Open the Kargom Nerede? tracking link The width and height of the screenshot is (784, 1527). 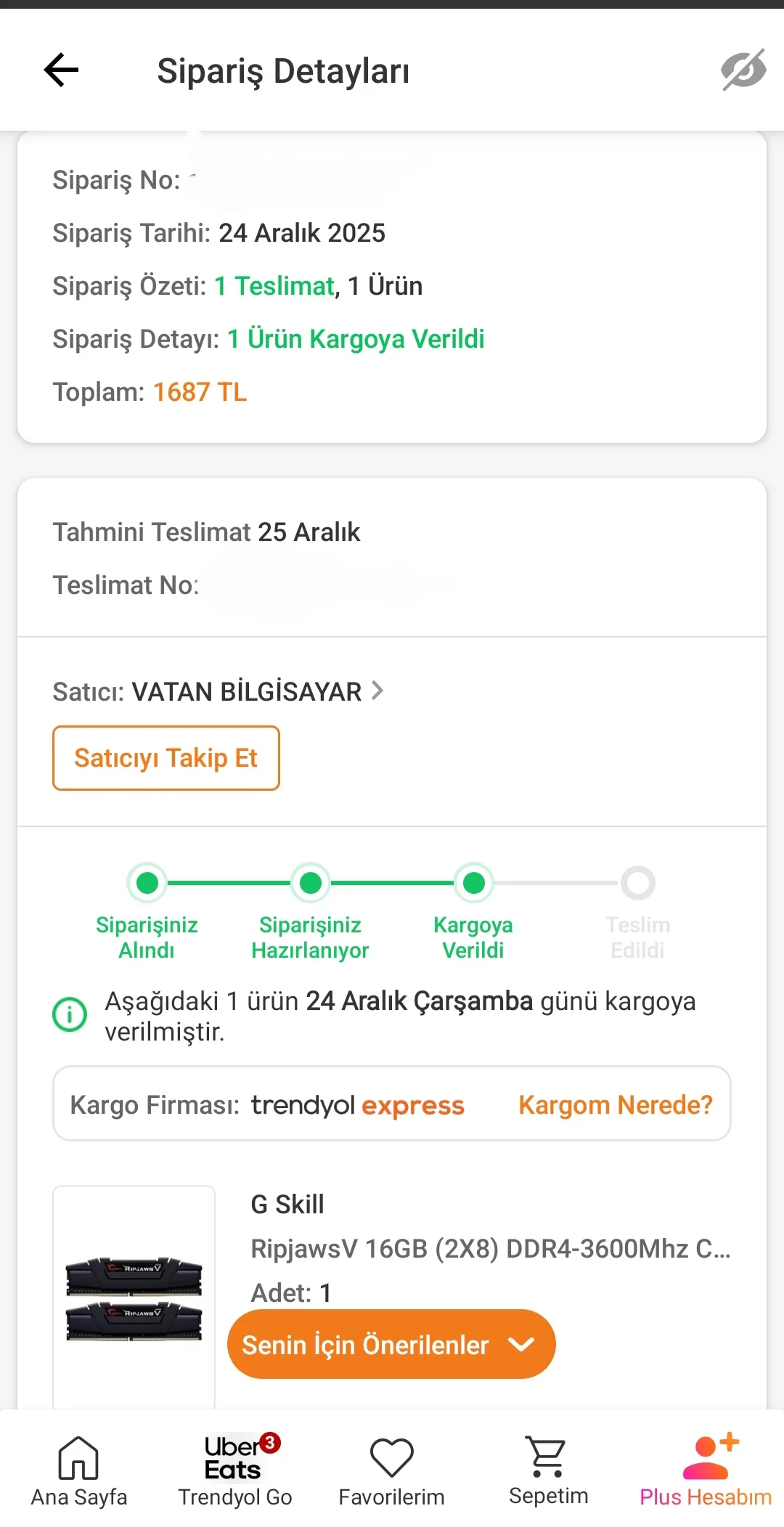click(x=615, y=1104)
